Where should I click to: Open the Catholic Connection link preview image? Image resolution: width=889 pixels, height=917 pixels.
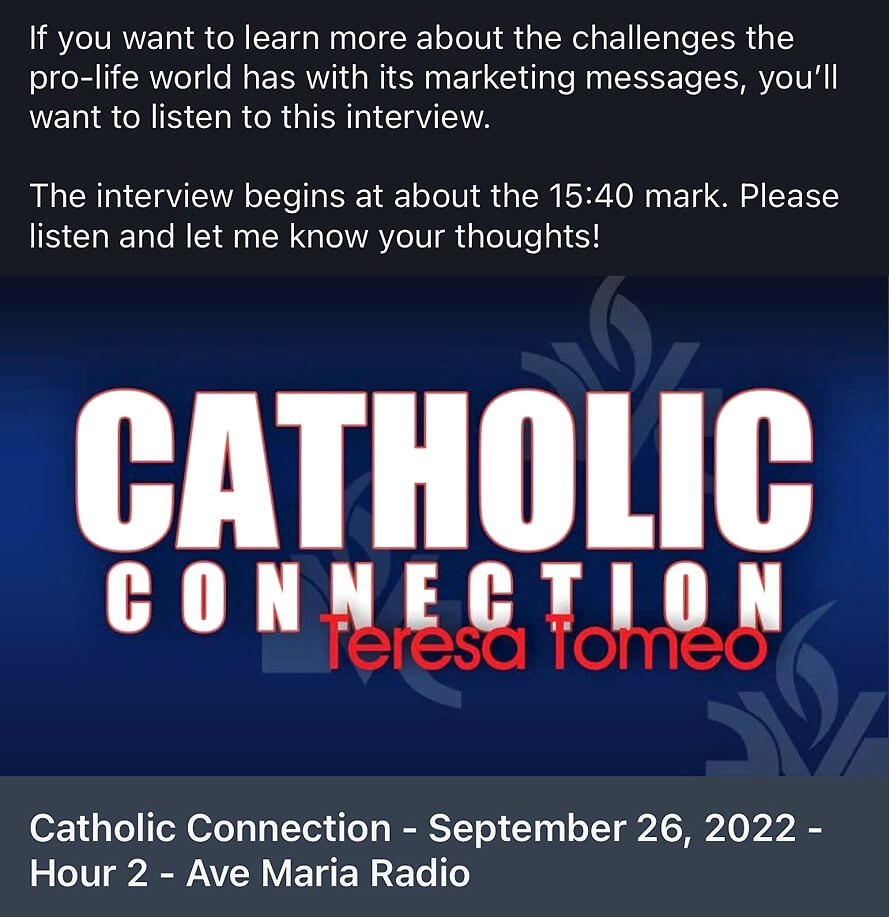click(444, 525)
